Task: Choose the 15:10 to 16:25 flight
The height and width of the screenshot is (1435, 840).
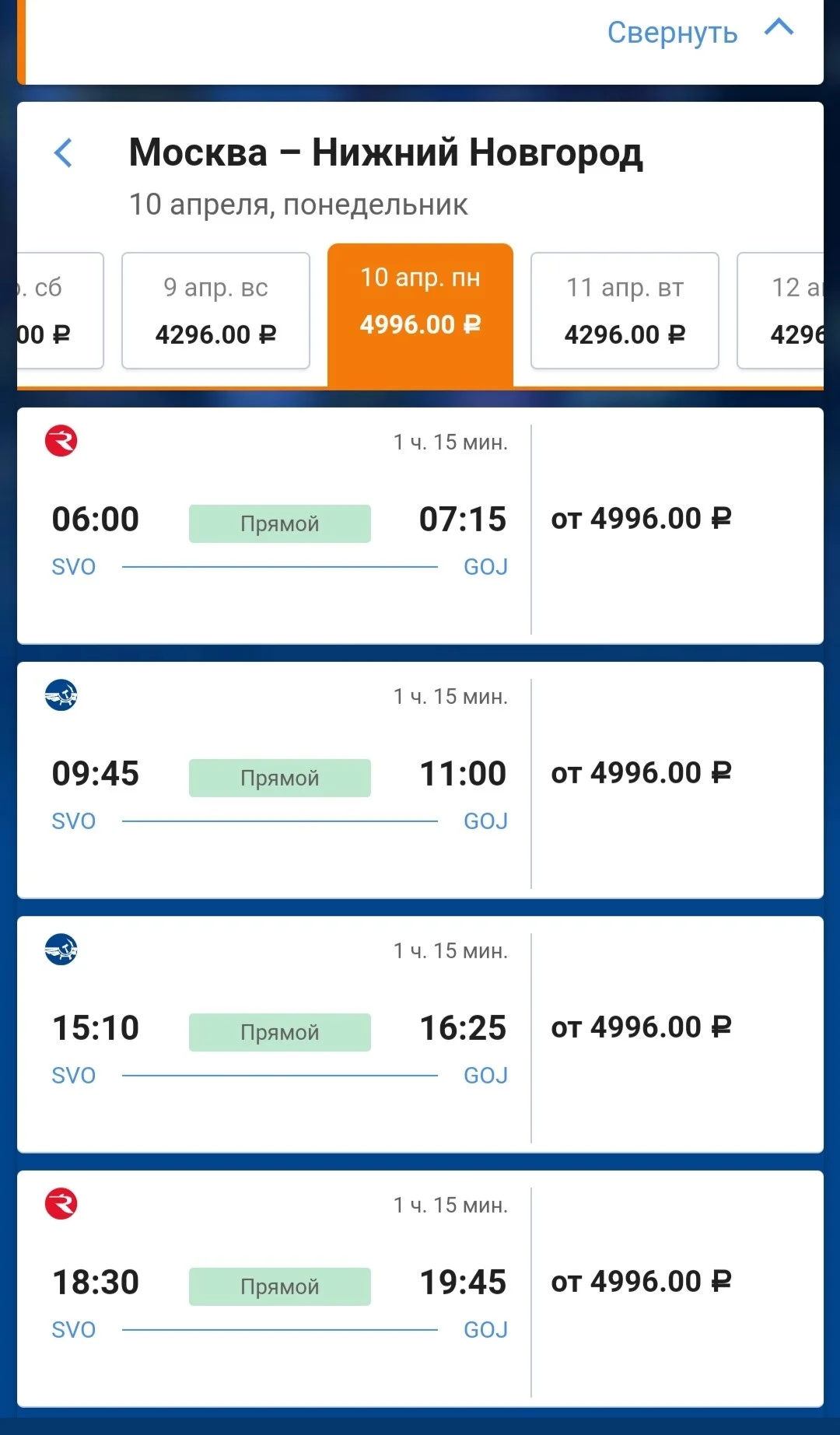Action: coord(420,1034)
